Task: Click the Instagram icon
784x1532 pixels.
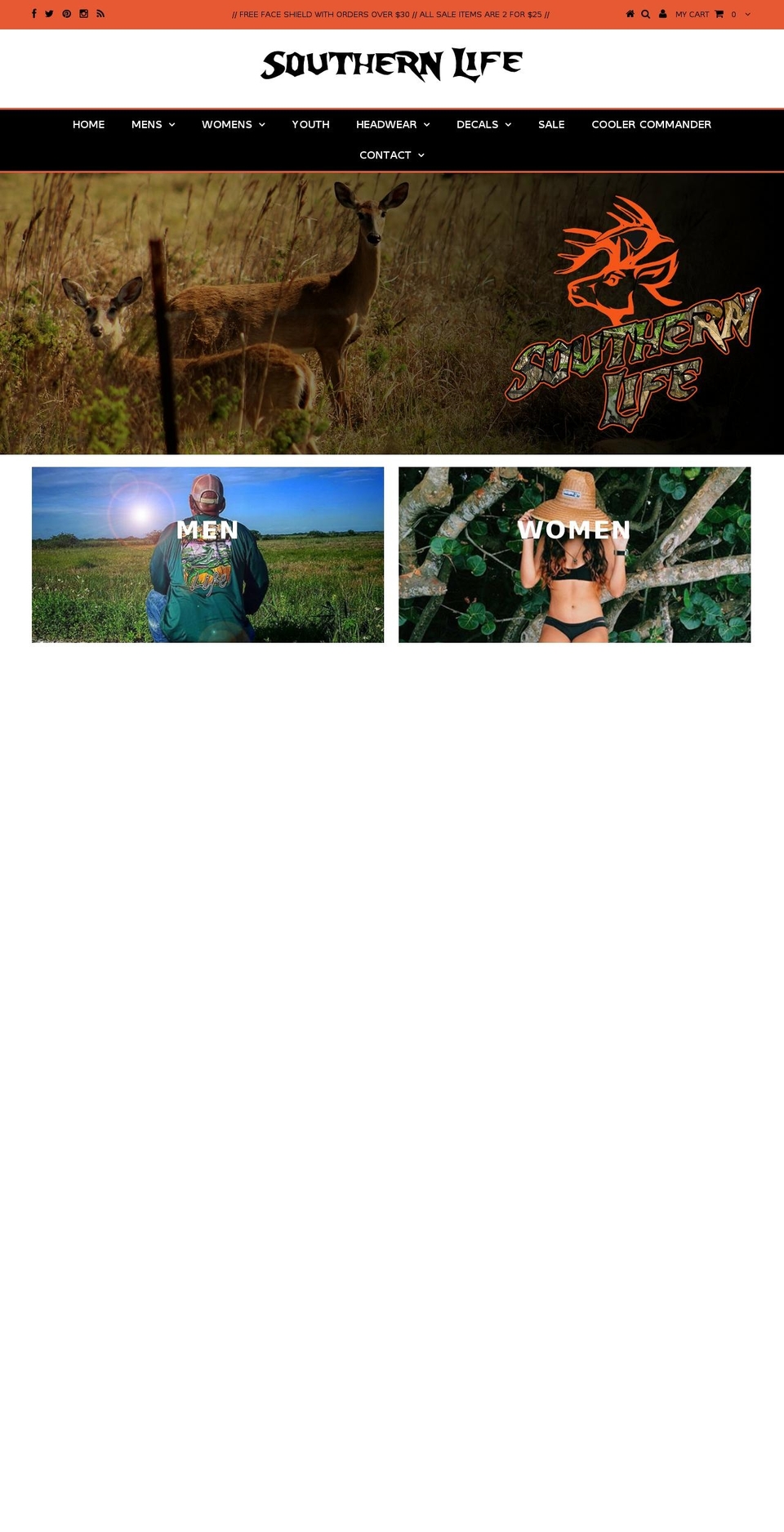Action: [83, 14]
